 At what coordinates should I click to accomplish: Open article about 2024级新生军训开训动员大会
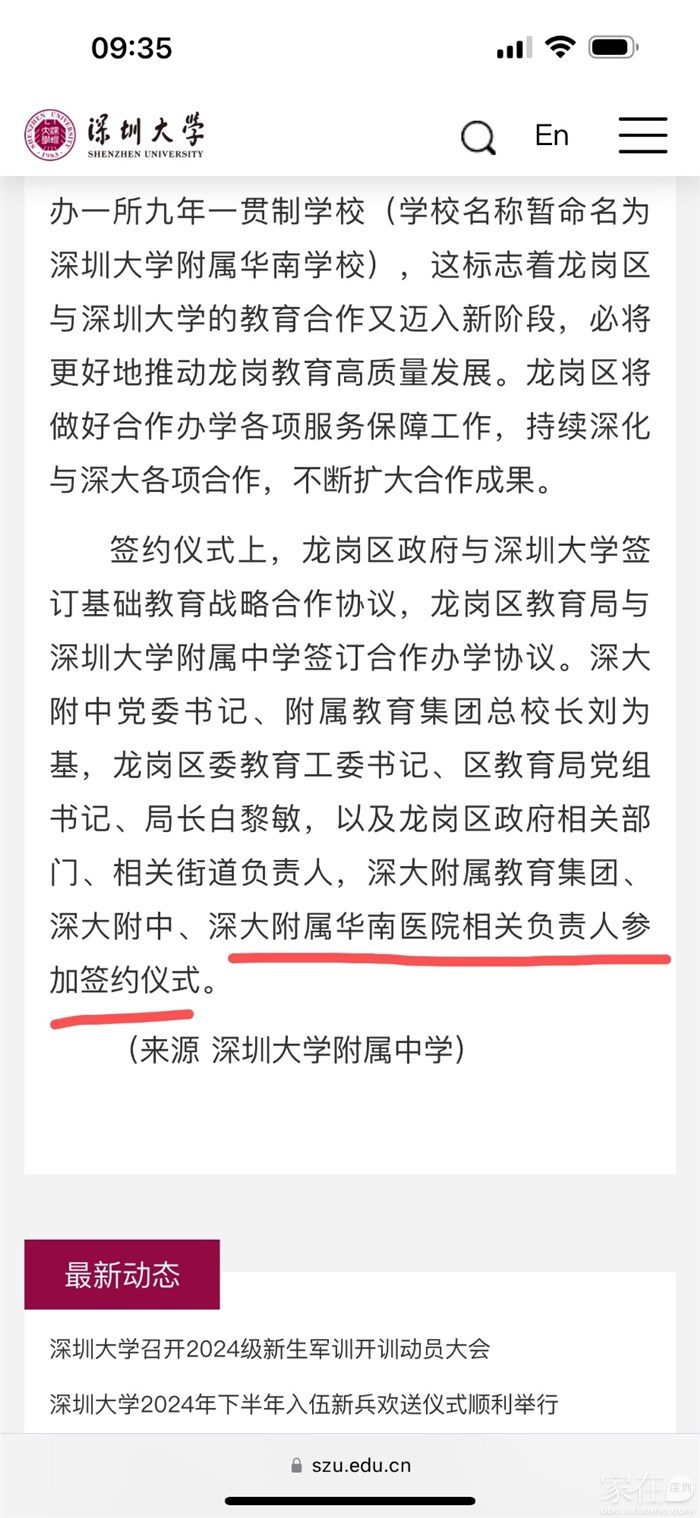pyautogui.click(x=270, y=1349)
